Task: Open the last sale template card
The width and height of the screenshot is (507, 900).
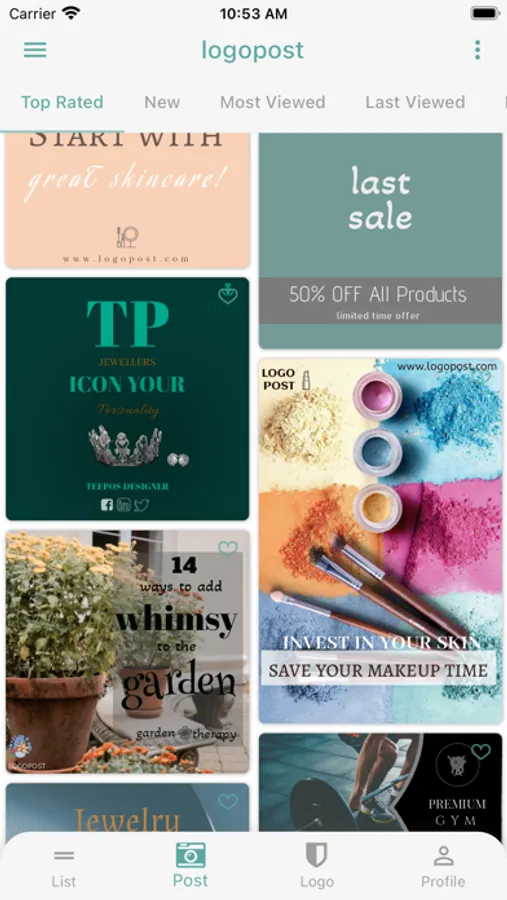Action: 380,240
